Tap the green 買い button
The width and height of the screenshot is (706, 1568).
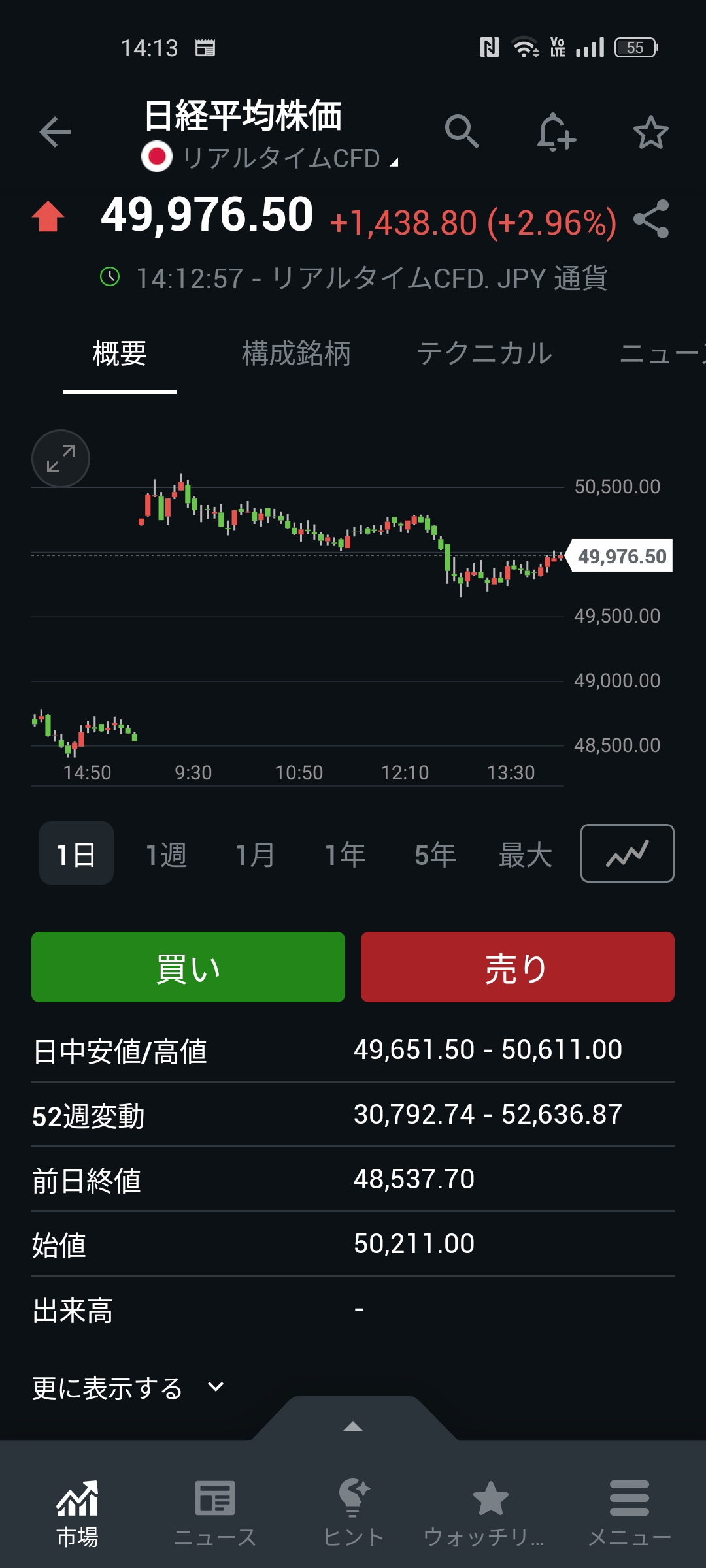point(188,967)
